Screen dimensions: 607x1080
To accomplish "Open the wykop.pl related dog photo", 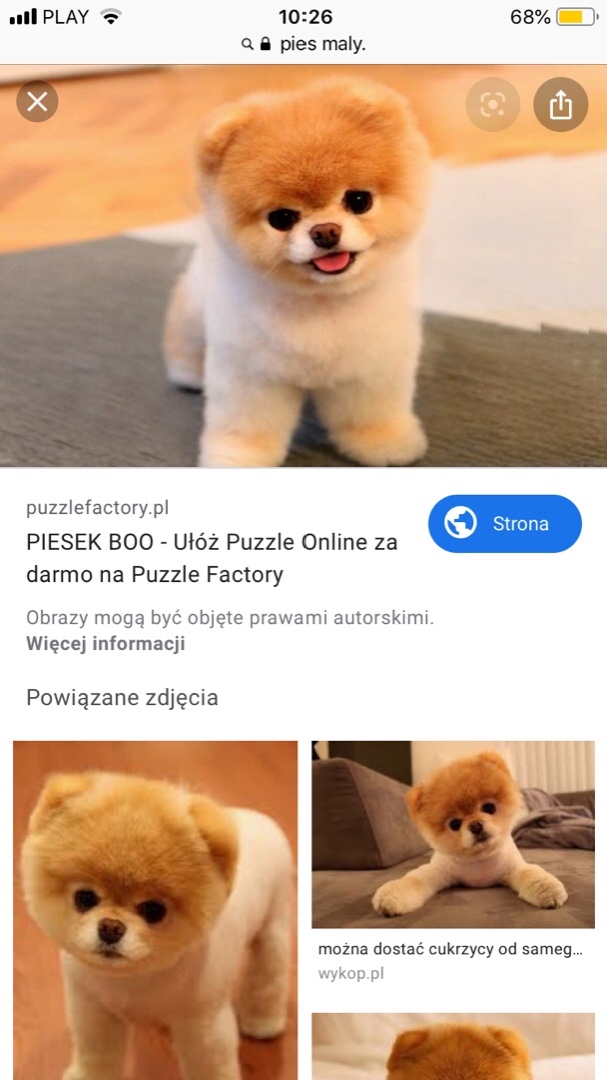I will (x=453, y=835).
